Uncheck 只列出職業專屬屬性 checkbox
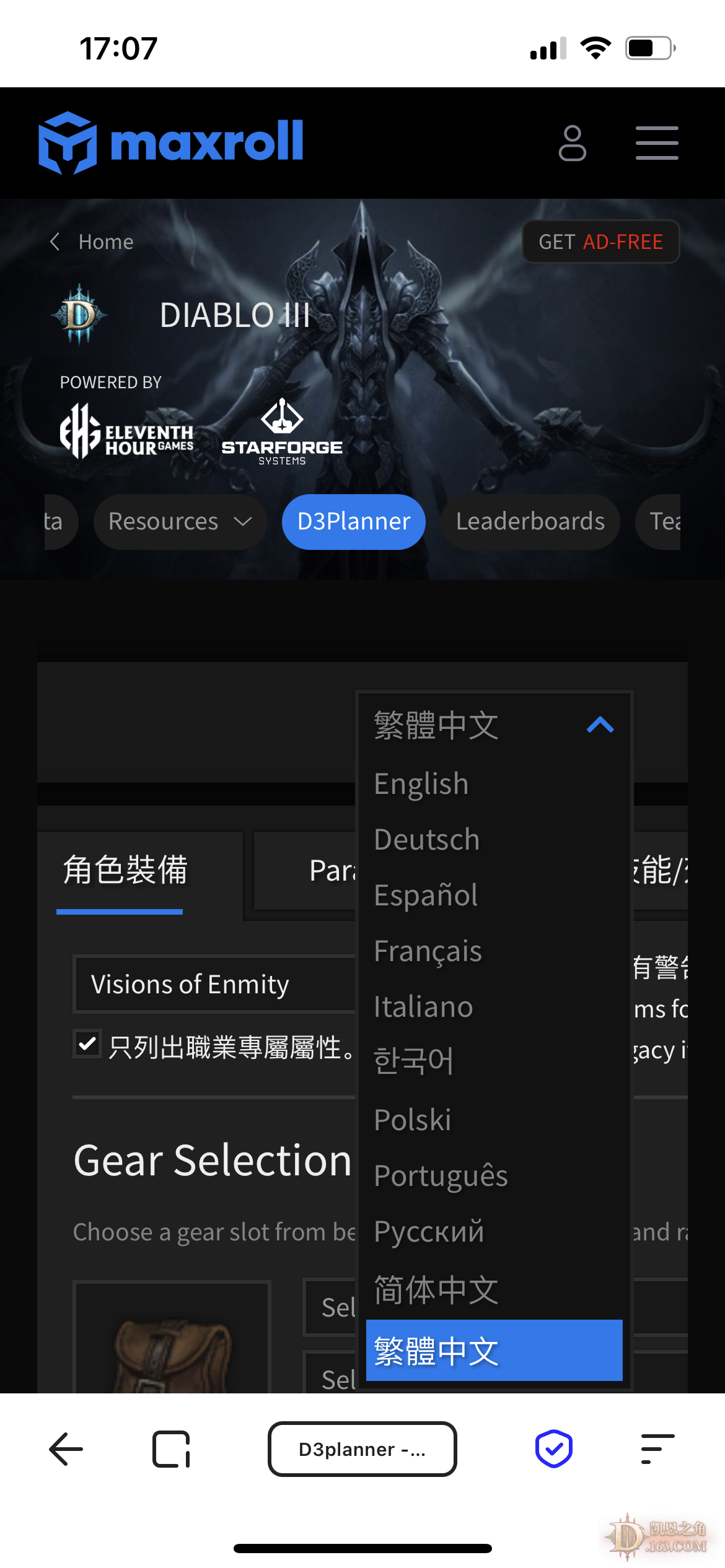Screen dimensions: 725x1568 coord(87,1044)
